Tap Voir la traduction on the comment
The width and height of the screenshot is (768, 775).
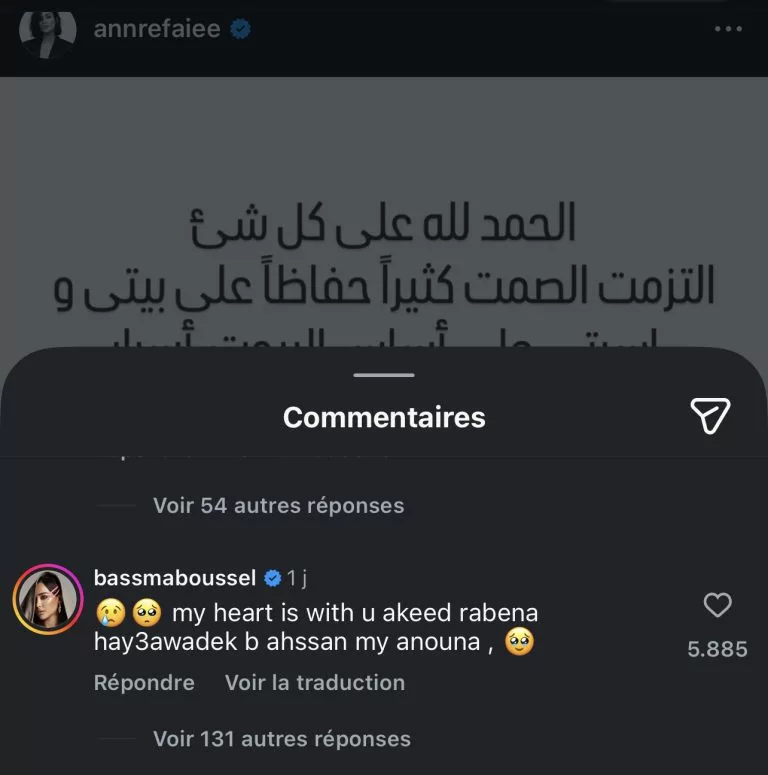pos(315,683)
